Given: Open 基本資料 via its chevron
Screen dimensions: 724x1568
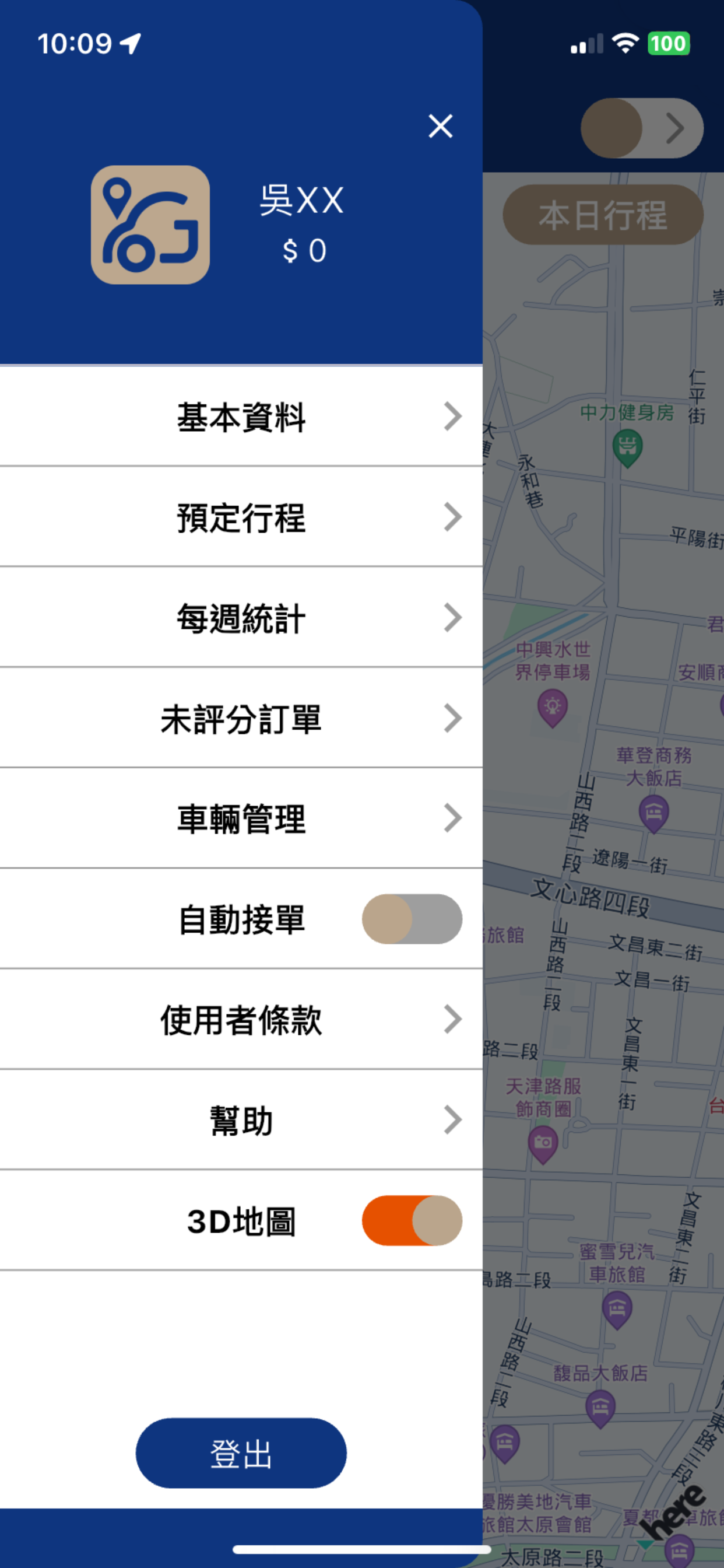Looking at the screenshot, I should 453,417.
